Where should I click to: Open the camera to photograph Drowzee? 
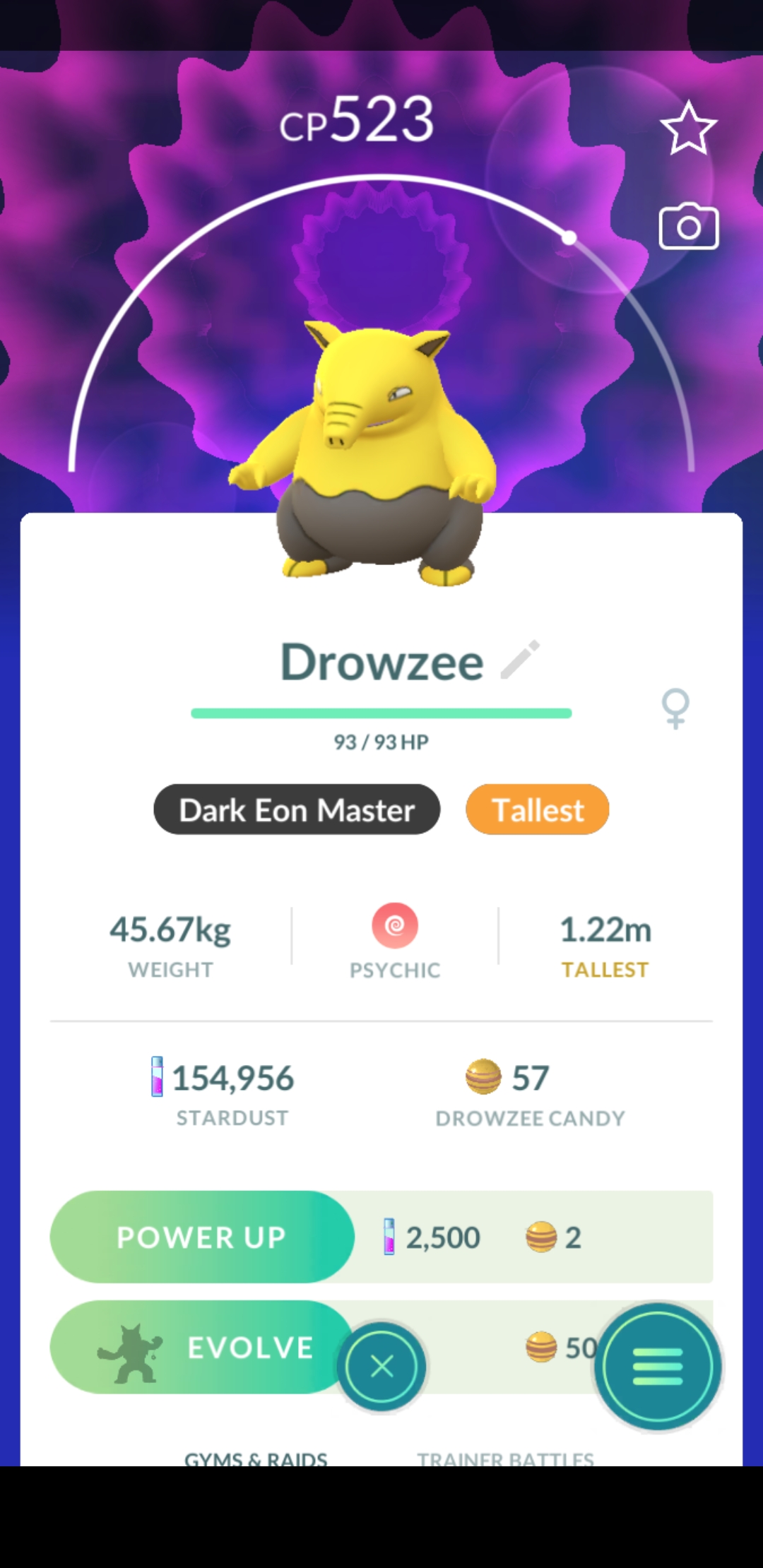click(x=688, y=227)
